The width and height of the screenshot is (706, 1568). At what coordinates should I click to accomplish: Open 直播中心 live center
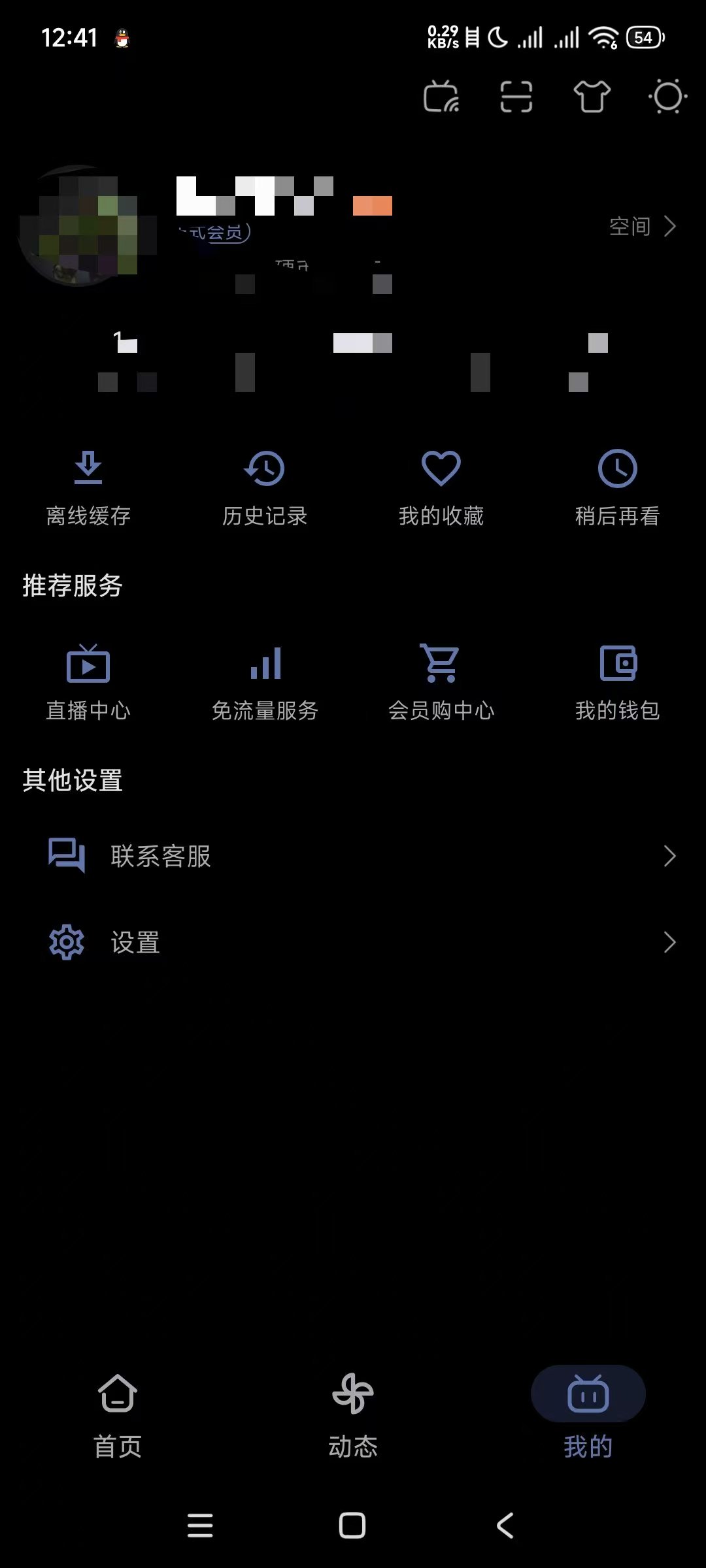pyautogui.click(x=88, y=682)
